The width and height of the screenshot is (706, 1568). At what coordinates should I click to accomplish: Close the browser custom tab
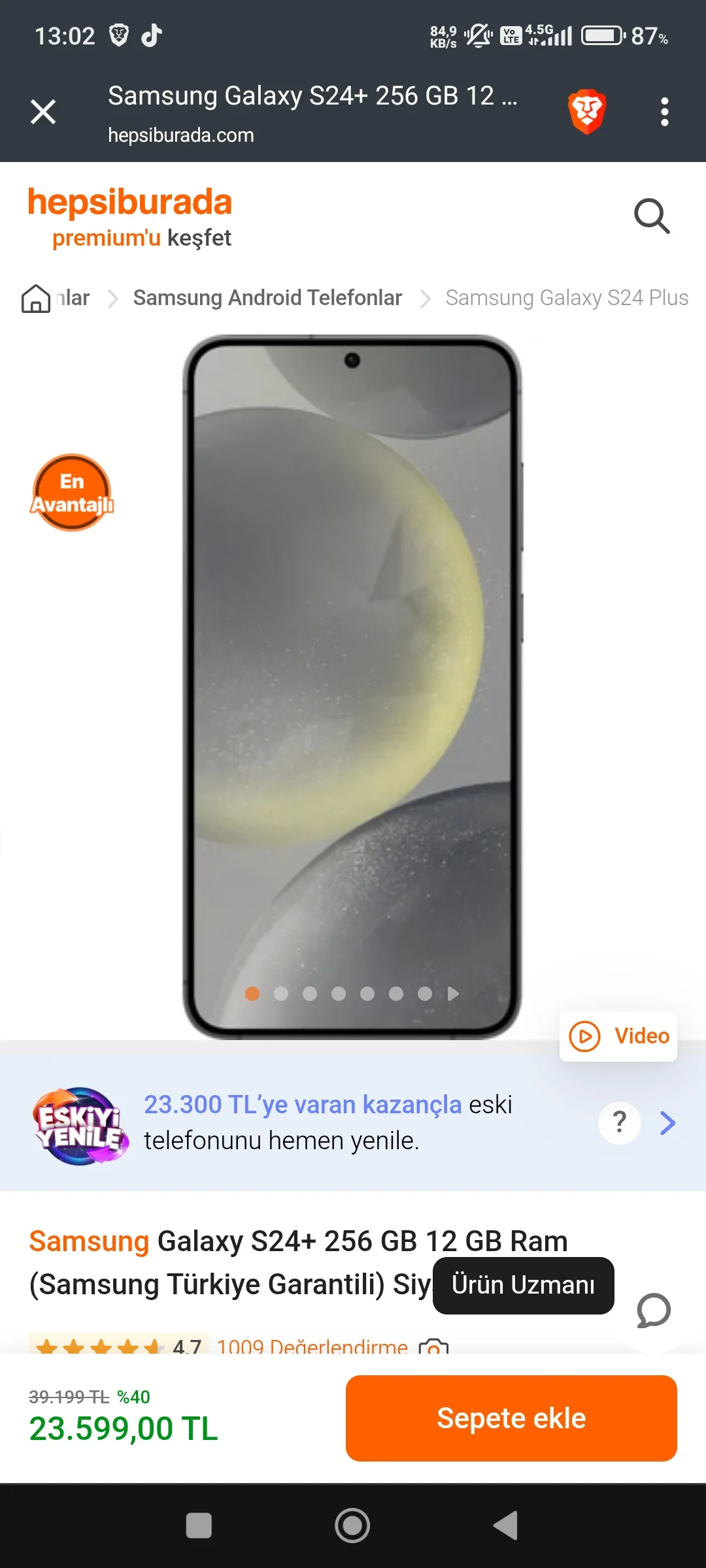pyautogui.click(x=43, y=112)
